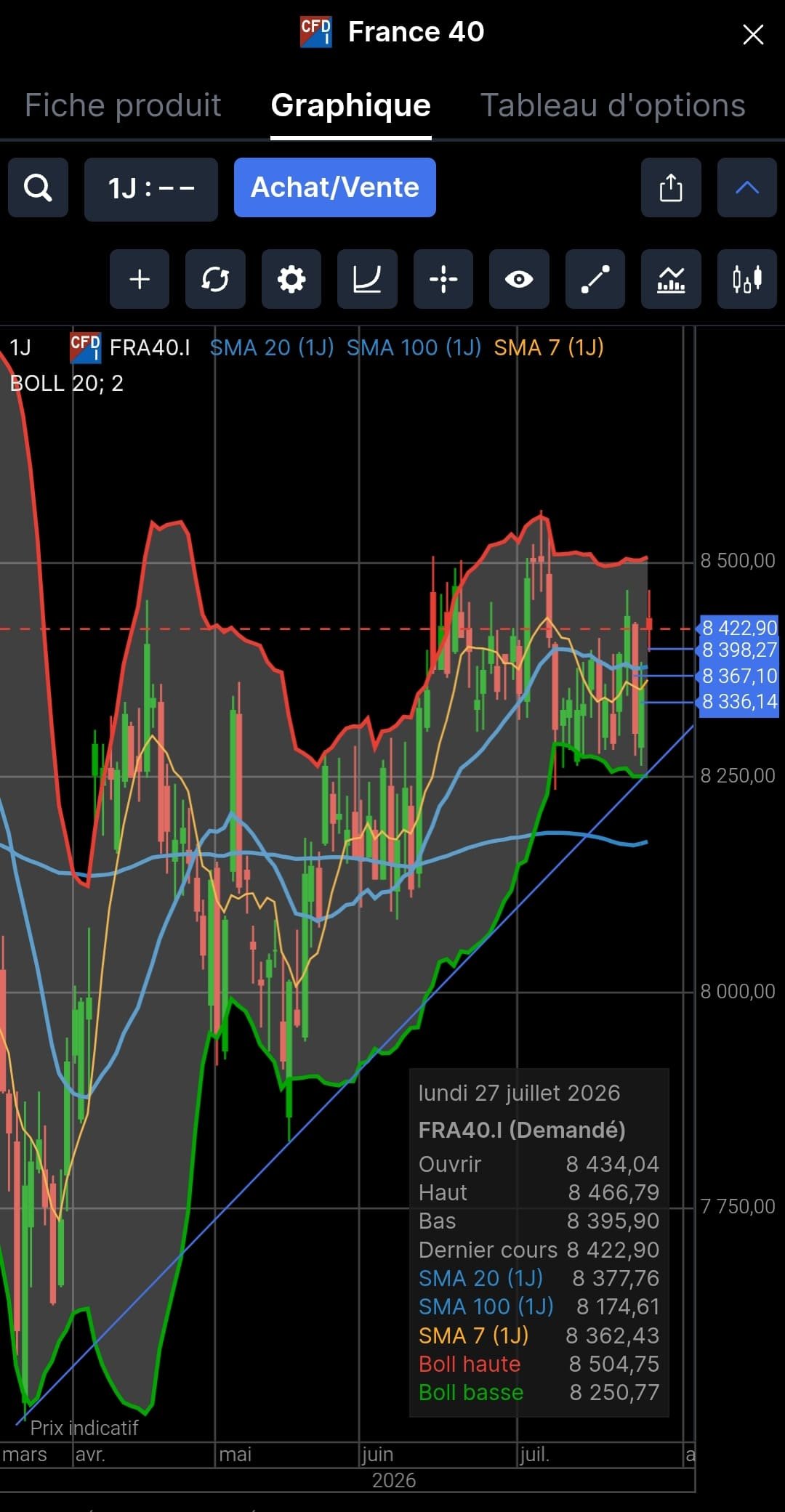Open the Tableau d'options tab
The image size is (785, 1512).
tap(613, 105)
